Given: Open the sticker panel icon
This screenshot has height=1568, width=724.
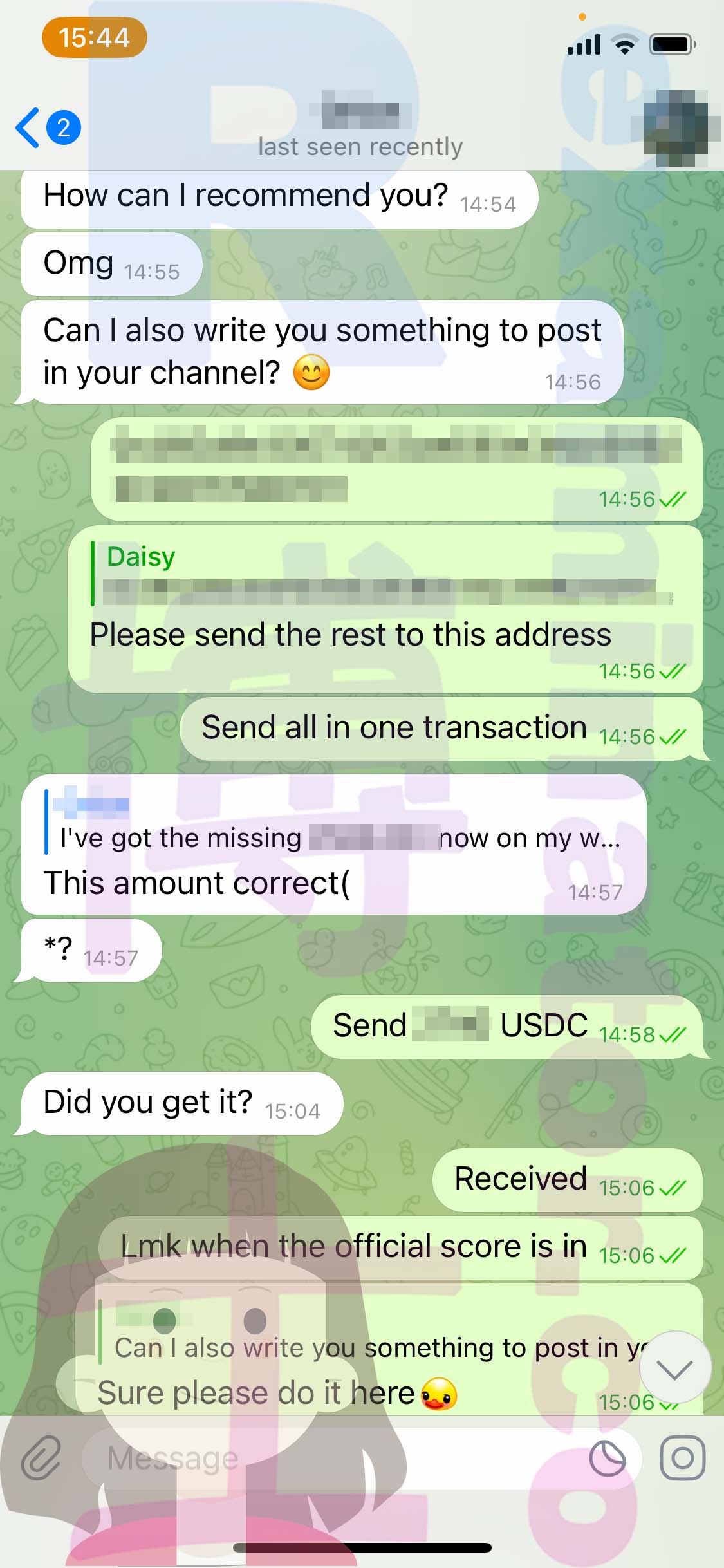Looking at the screenshot, I should (x=608, y=1458).
